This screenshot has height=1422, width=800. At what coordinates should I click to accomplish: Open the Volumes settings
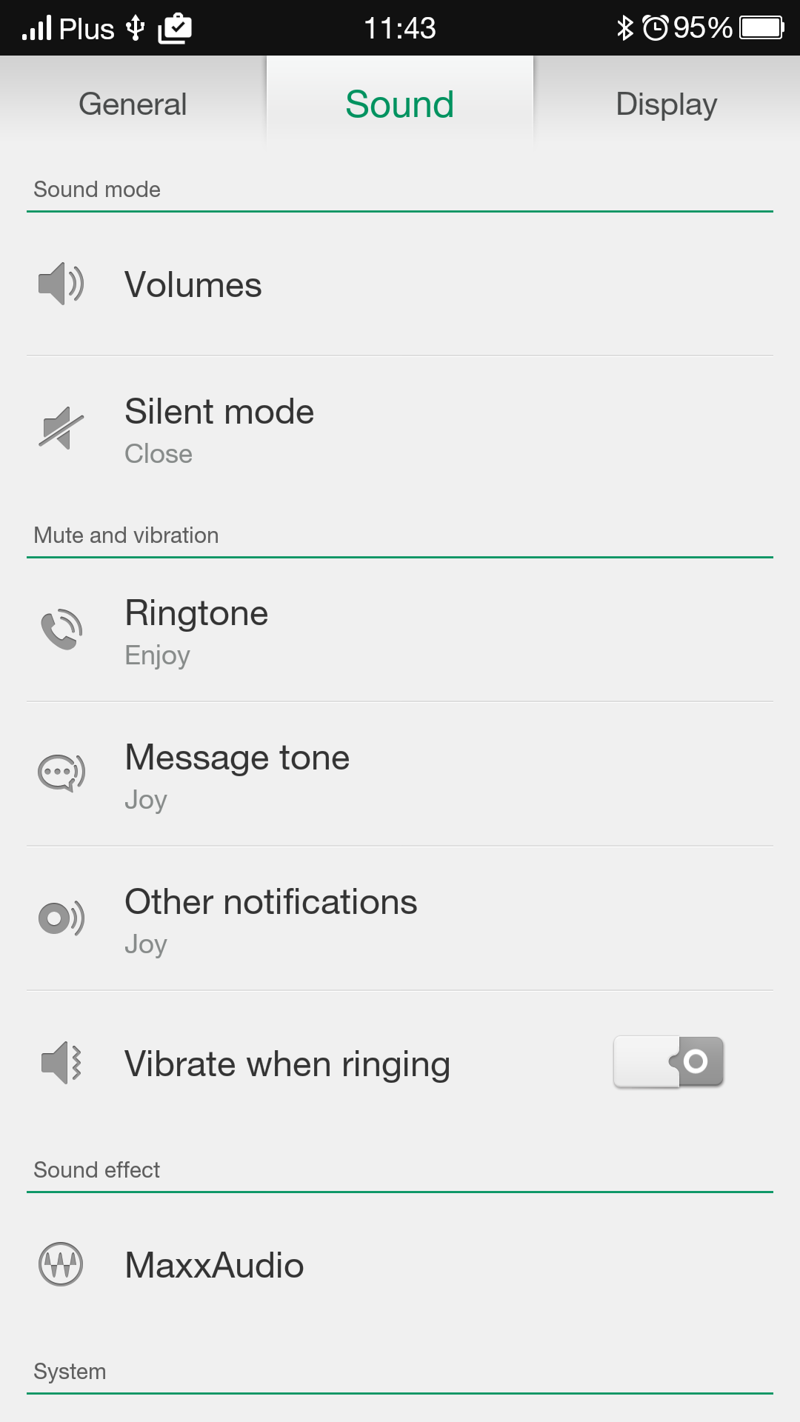click(x=400, y=285)
